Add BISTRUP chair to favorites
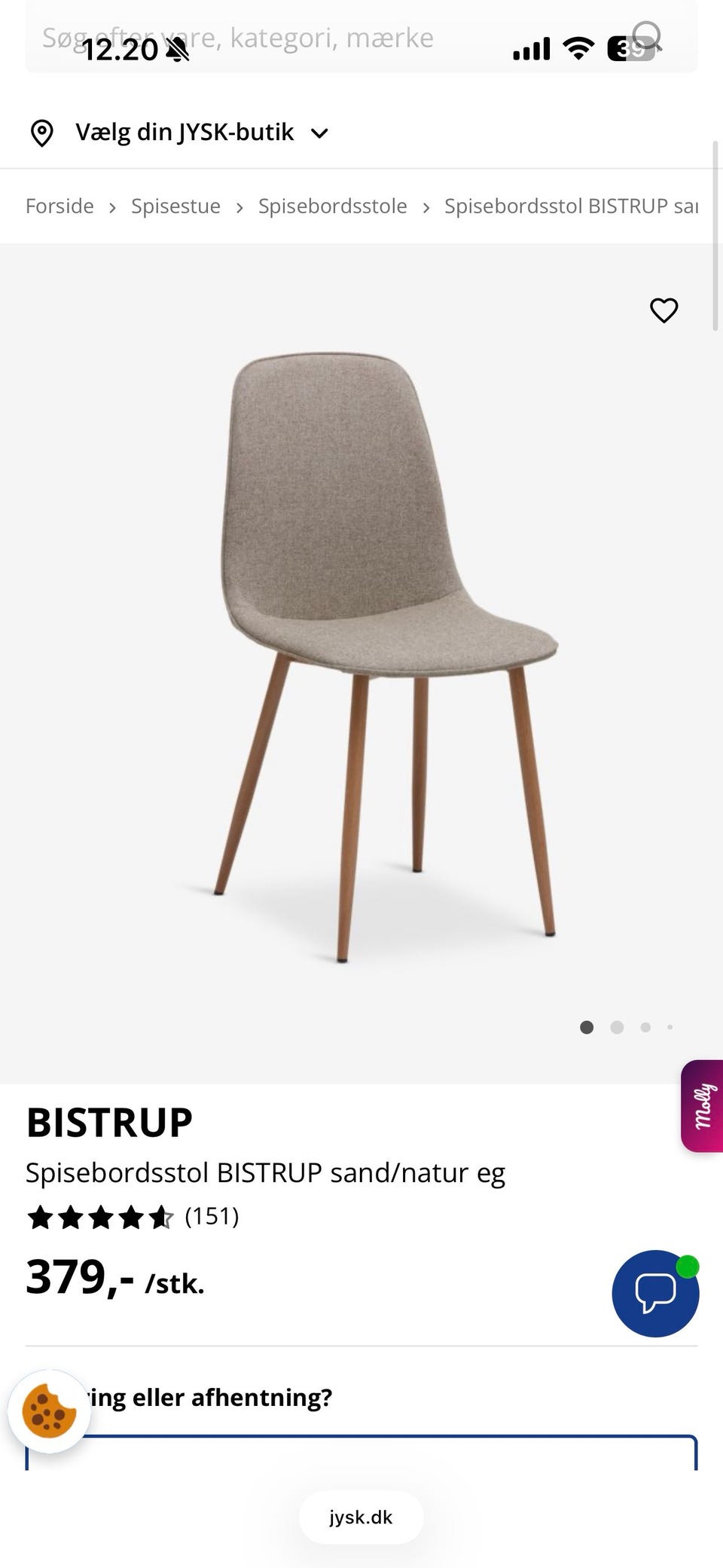This screenshot has height=1568, width=723. (664, 310)
